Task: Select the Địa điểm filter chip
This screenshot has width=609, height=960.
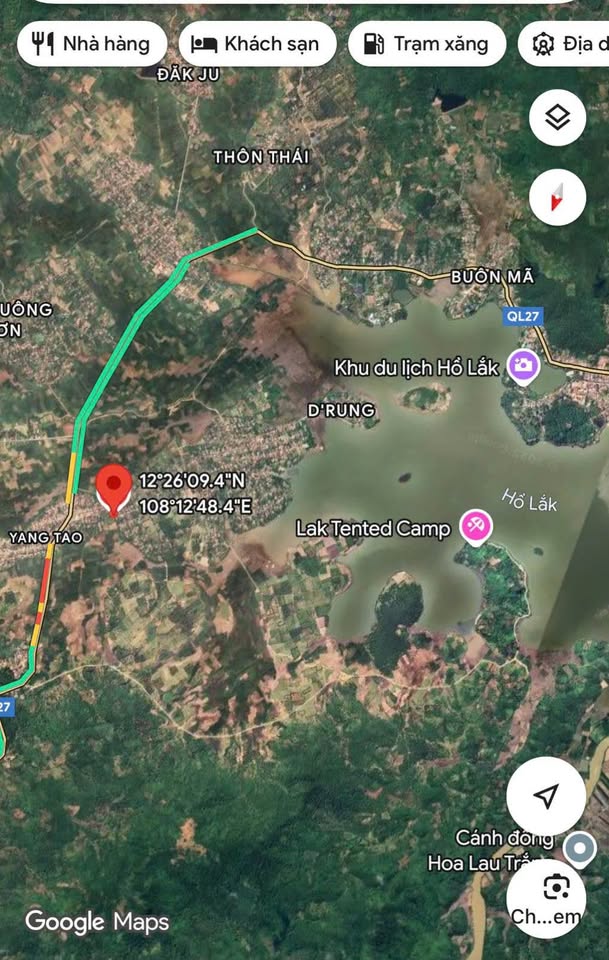Action: coord(565,44)
